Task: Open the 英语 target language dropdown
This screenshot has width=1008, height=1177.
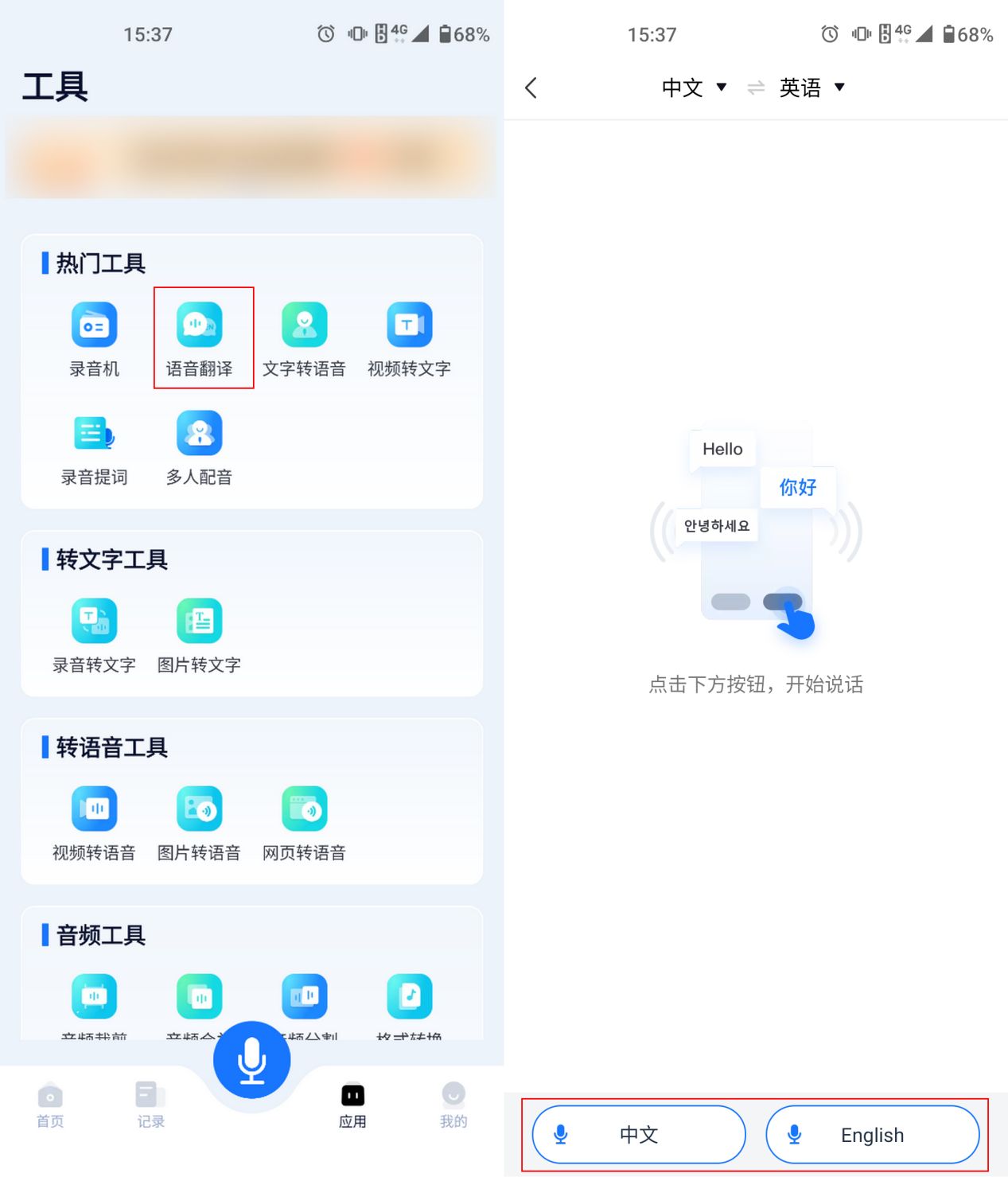Action: (811, 88)
